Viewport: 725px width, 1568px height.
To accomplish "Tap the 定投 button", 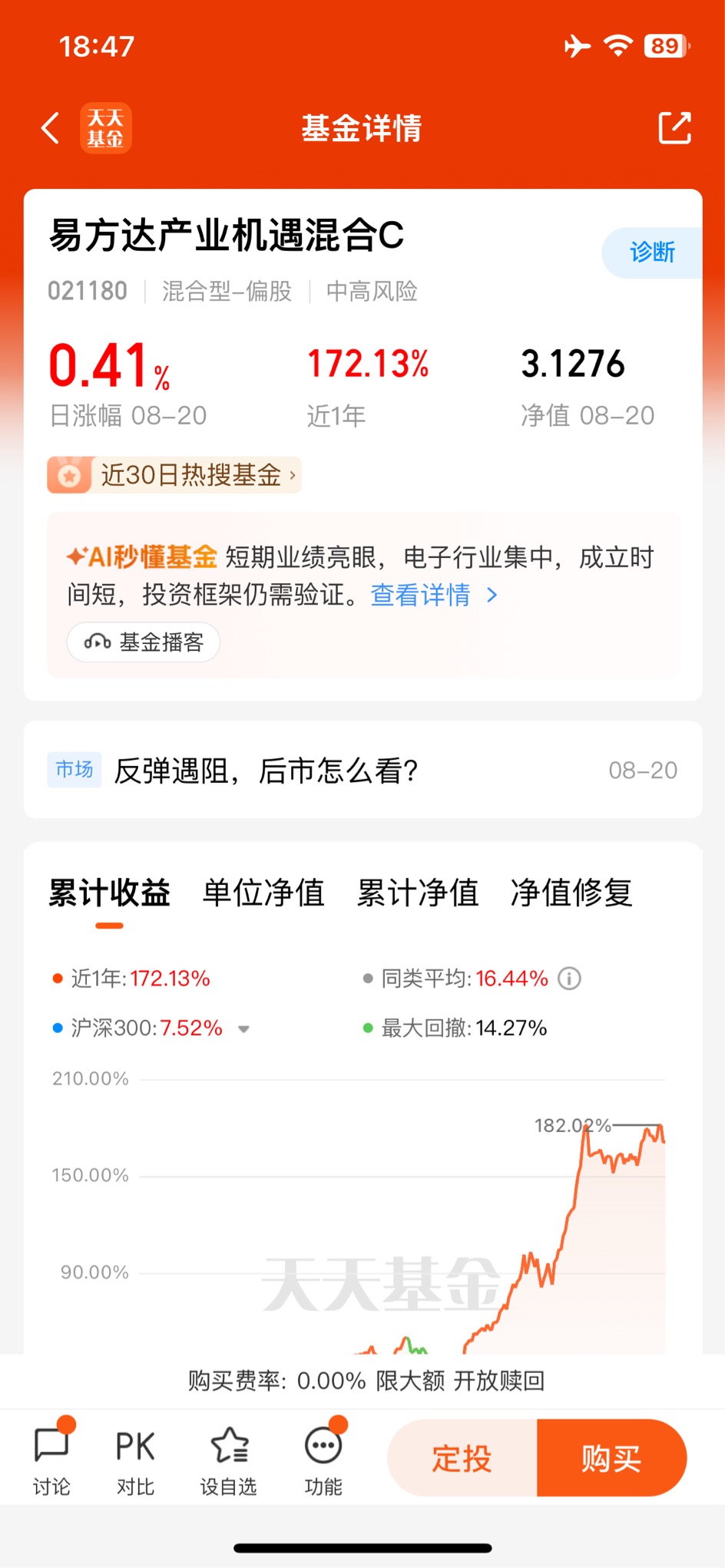I will tap(462, 1458).
